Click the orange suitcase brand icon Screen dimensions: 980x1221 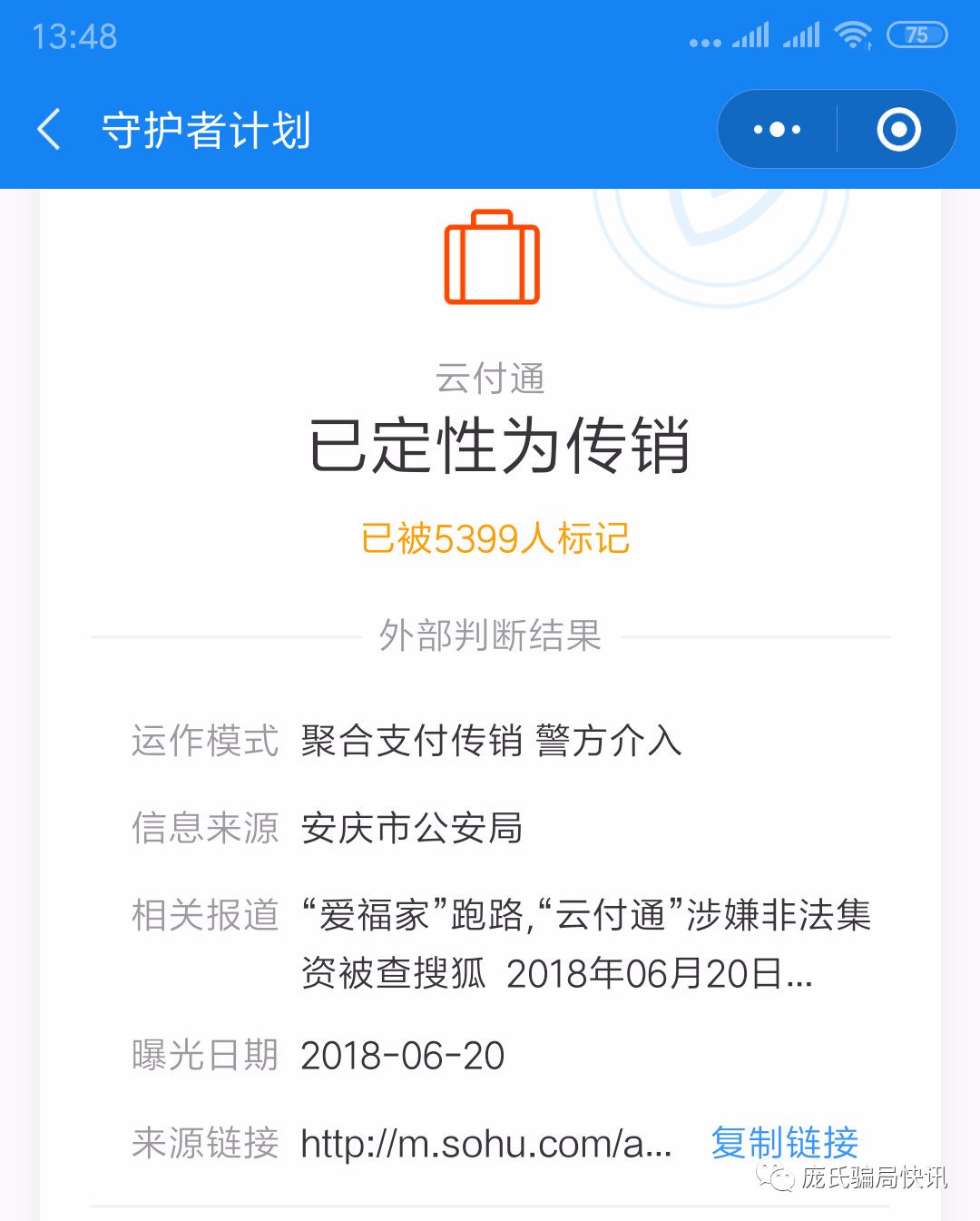[x=490, y=261]
